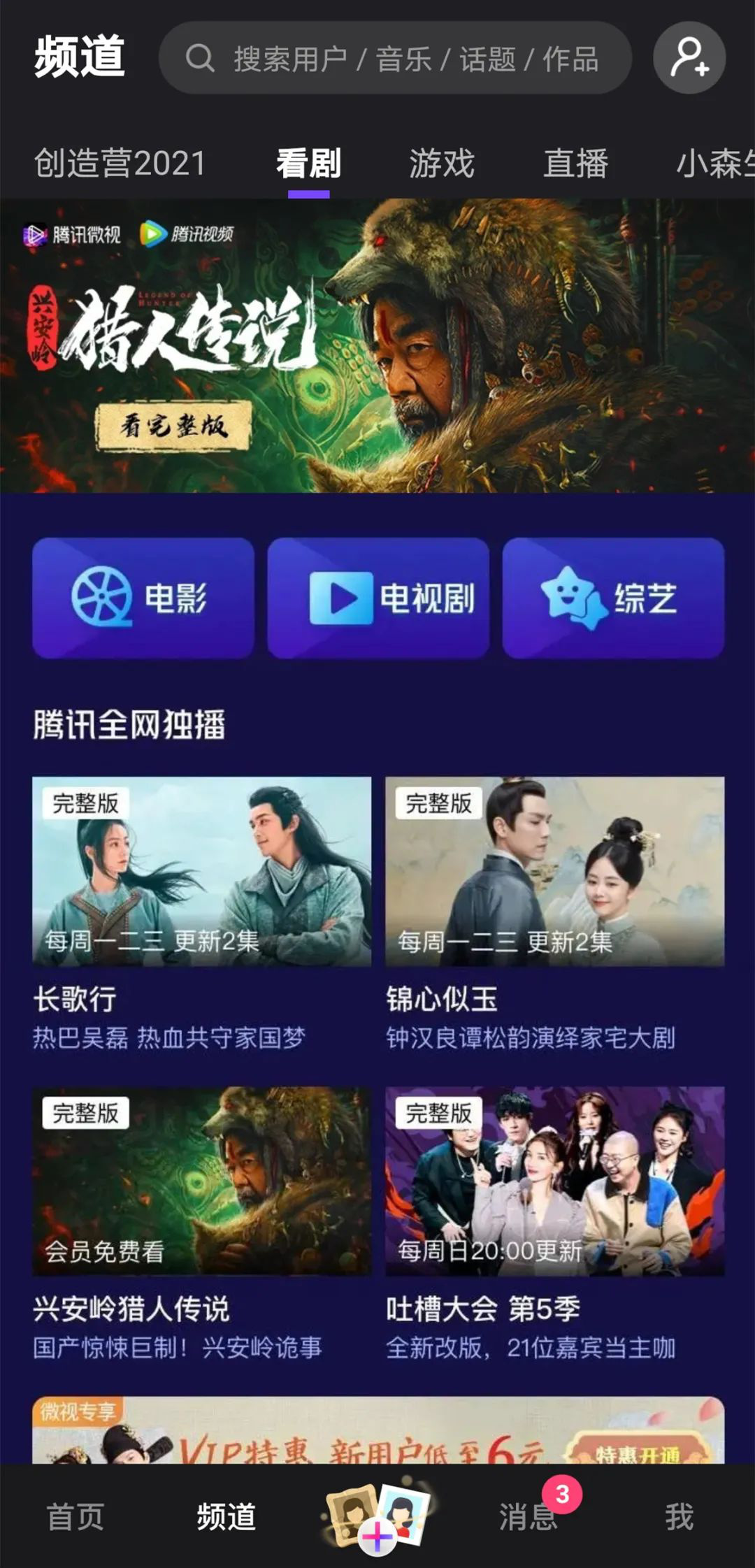Switch to the 直播 tab
755x1568 pixels.
pos(575,164)
